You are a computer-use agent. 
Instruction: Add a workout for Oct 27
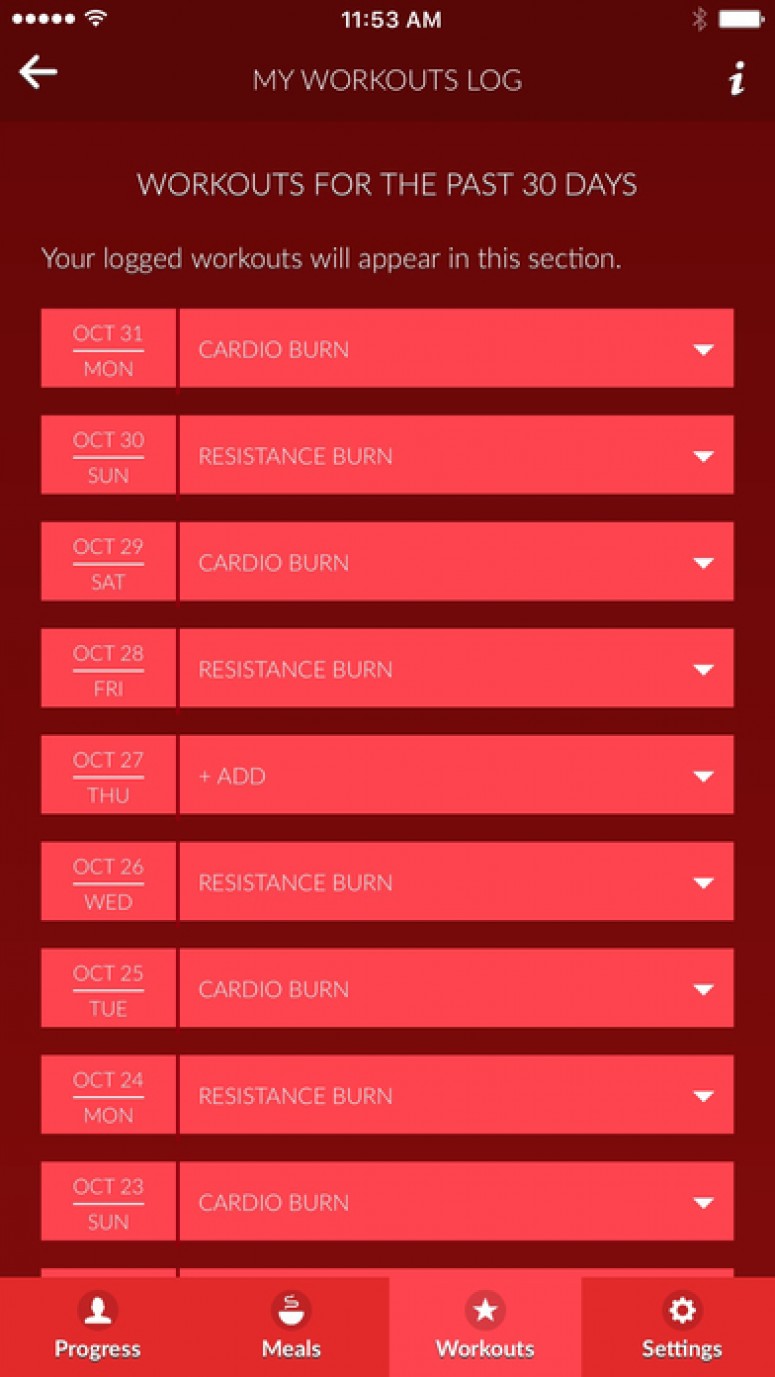pos(456,775)
